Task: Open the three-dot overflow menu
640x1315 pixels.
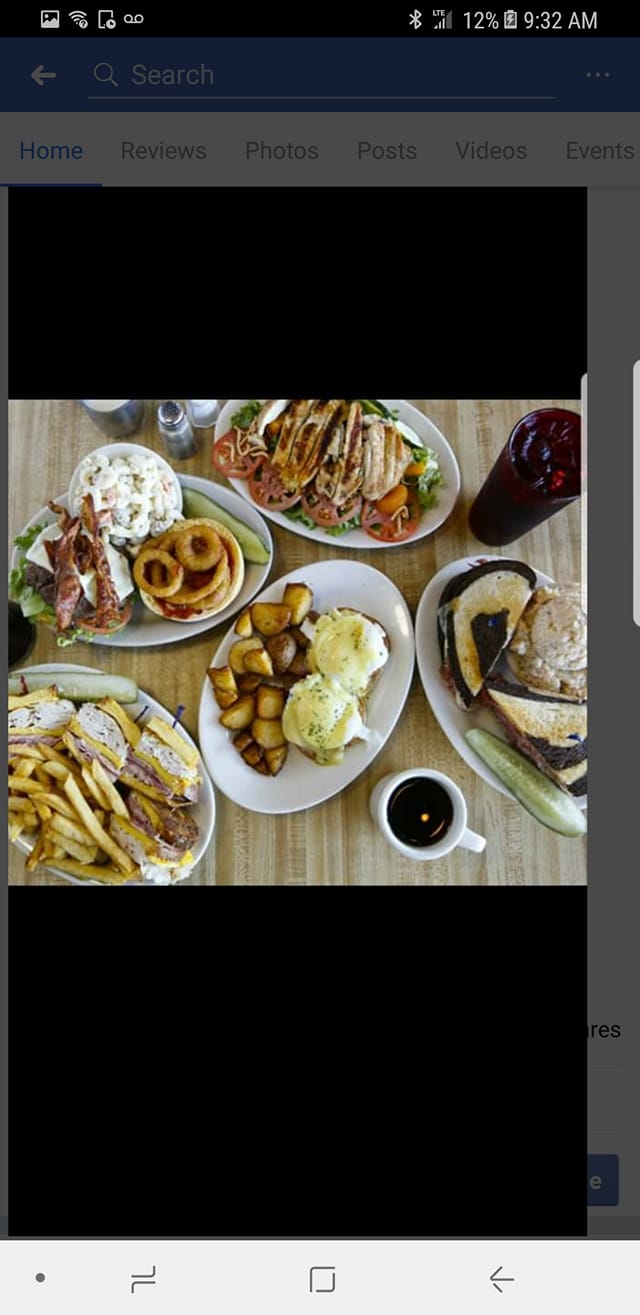Action: click(x=598, y=75)
